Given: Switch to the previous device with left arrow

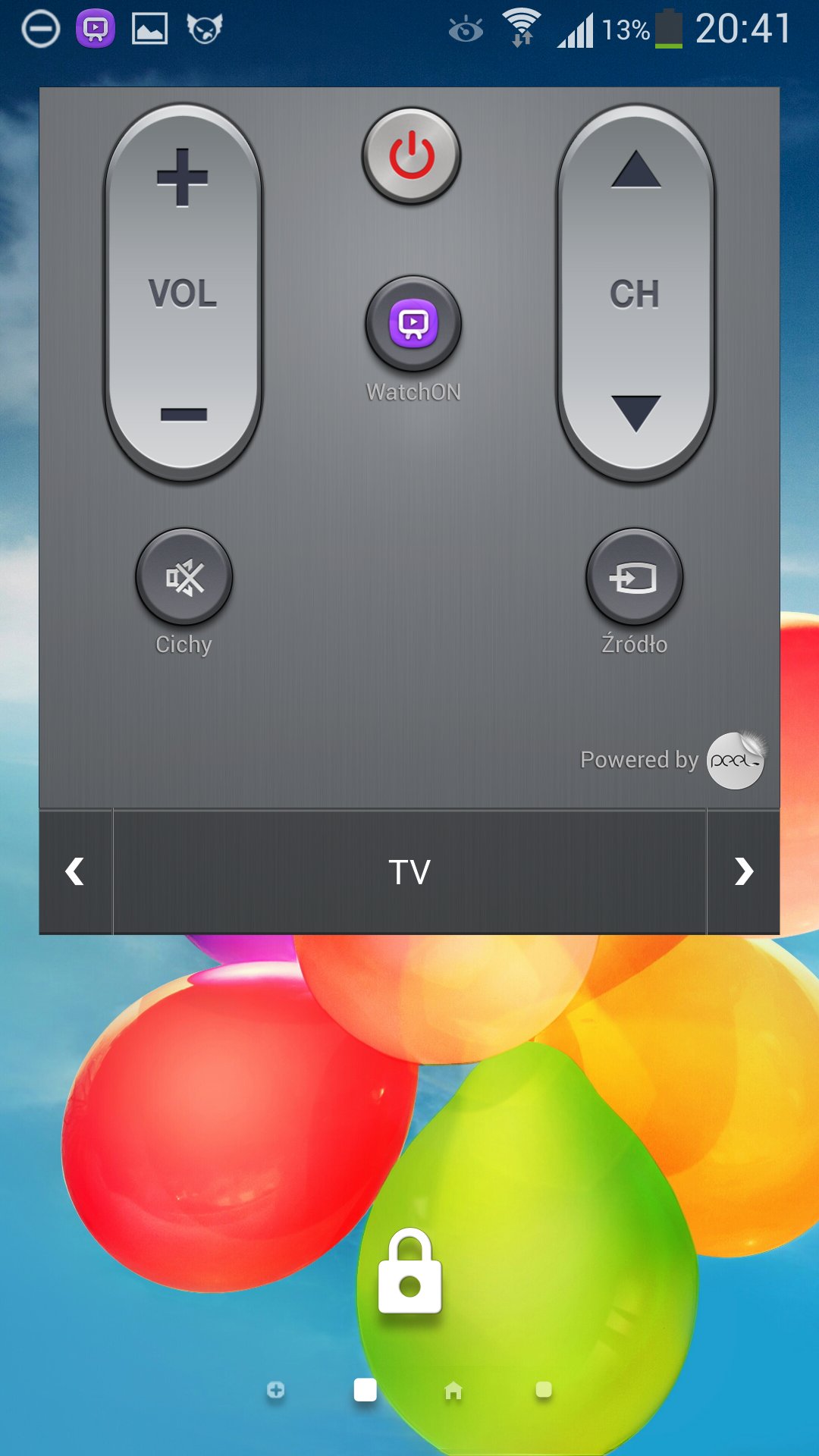Looking at the screenshot, I should tap(75, 871).
